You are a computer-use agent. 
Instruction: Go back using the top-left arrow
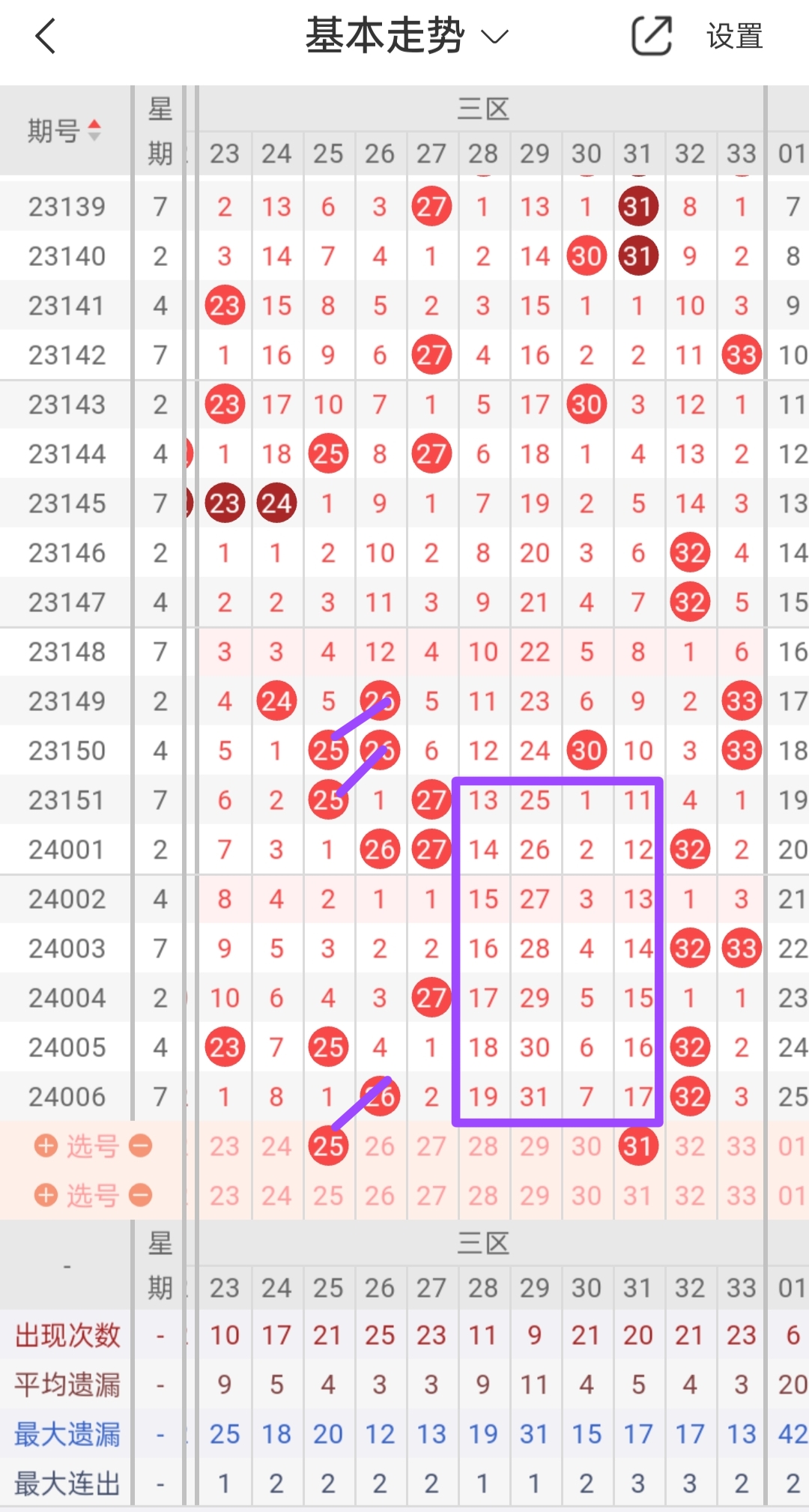click(x=46, y=36)
